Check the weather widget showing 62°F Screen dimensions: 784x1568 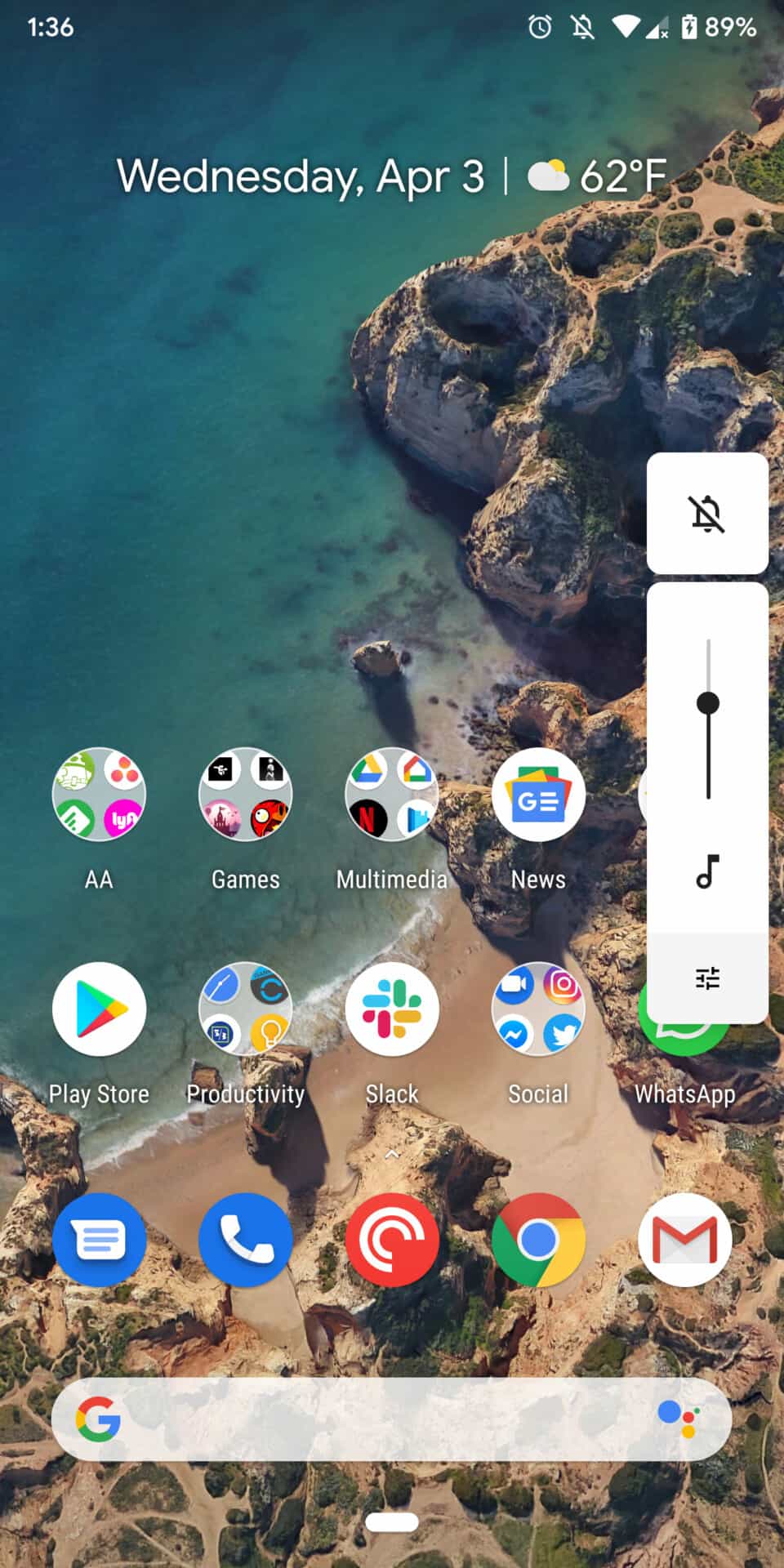(x=598, y=176)
